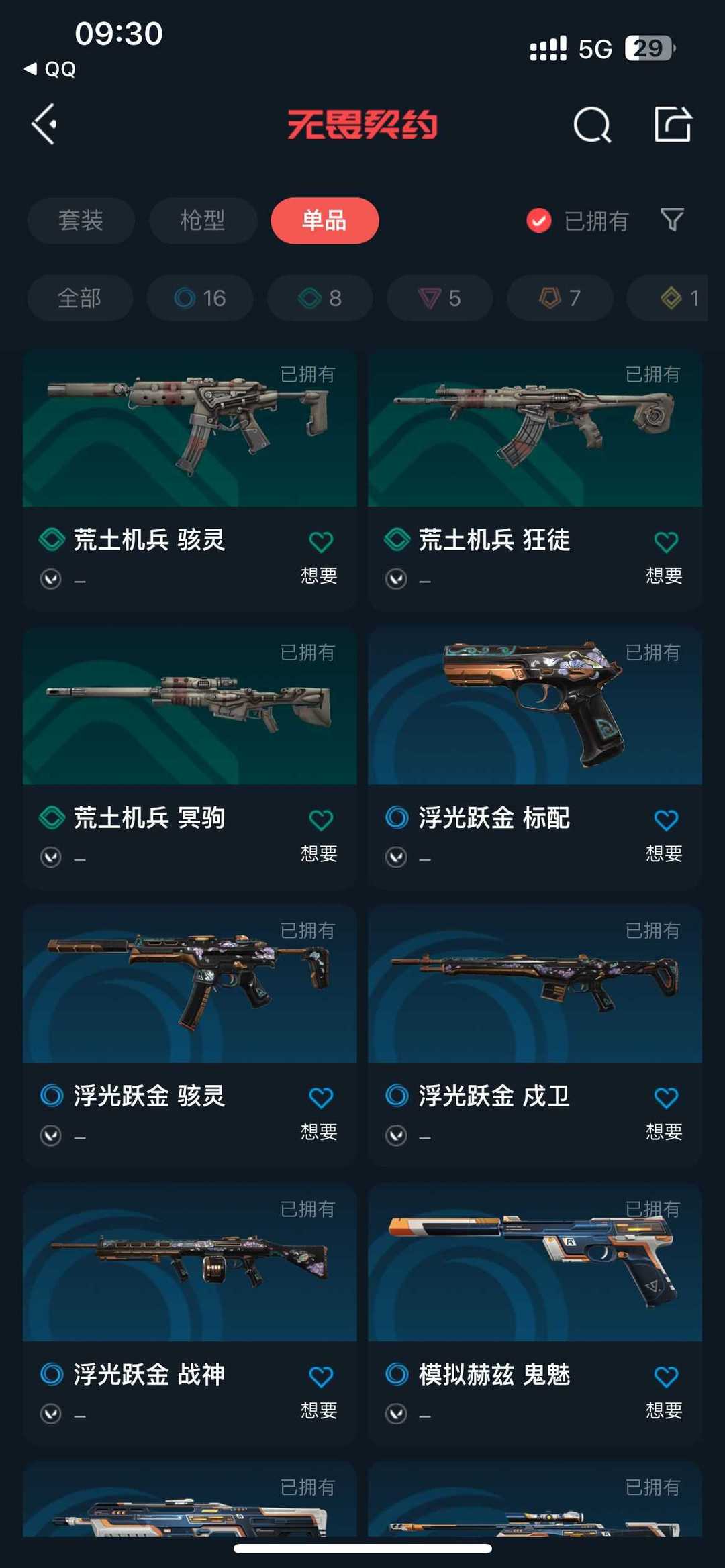The image size is (725, 1568).
Task: Return to QQ via status bar link
Action: (51, 69)
